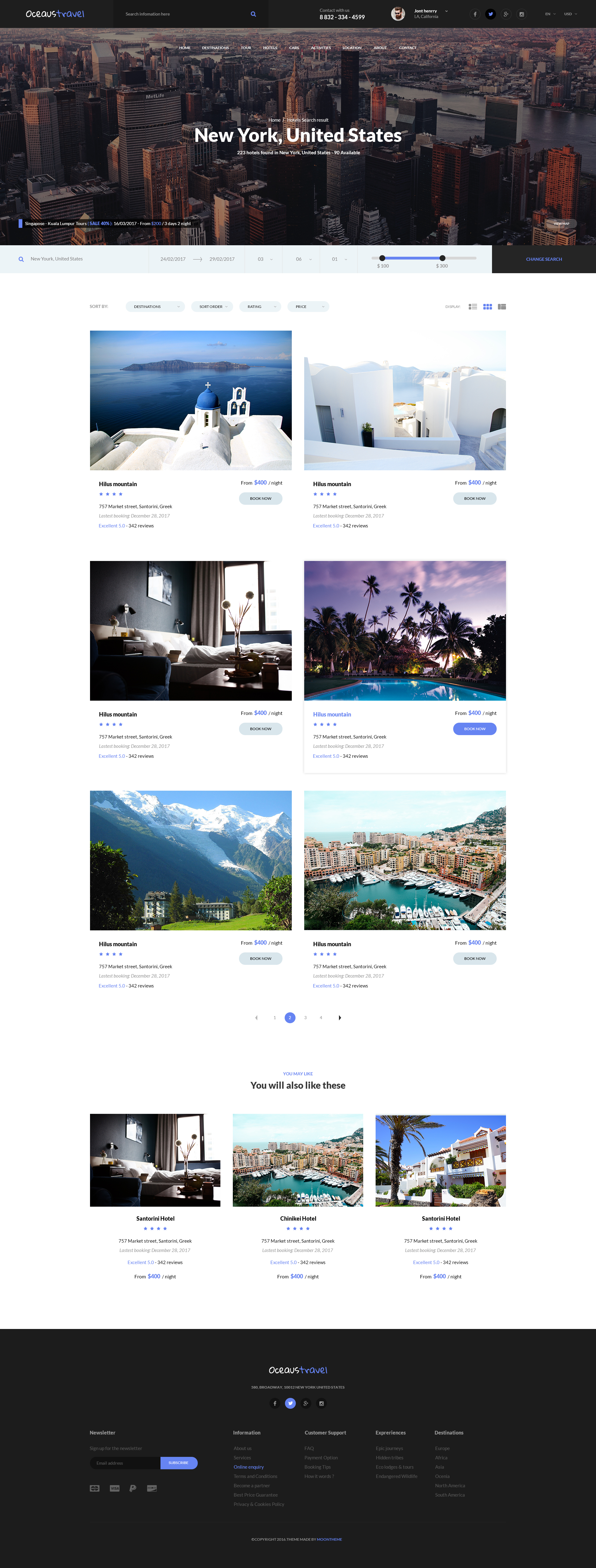Tap the Subscribe newsletter button
Viewport: 596px width, 1568px height.
pos(178,1462)
